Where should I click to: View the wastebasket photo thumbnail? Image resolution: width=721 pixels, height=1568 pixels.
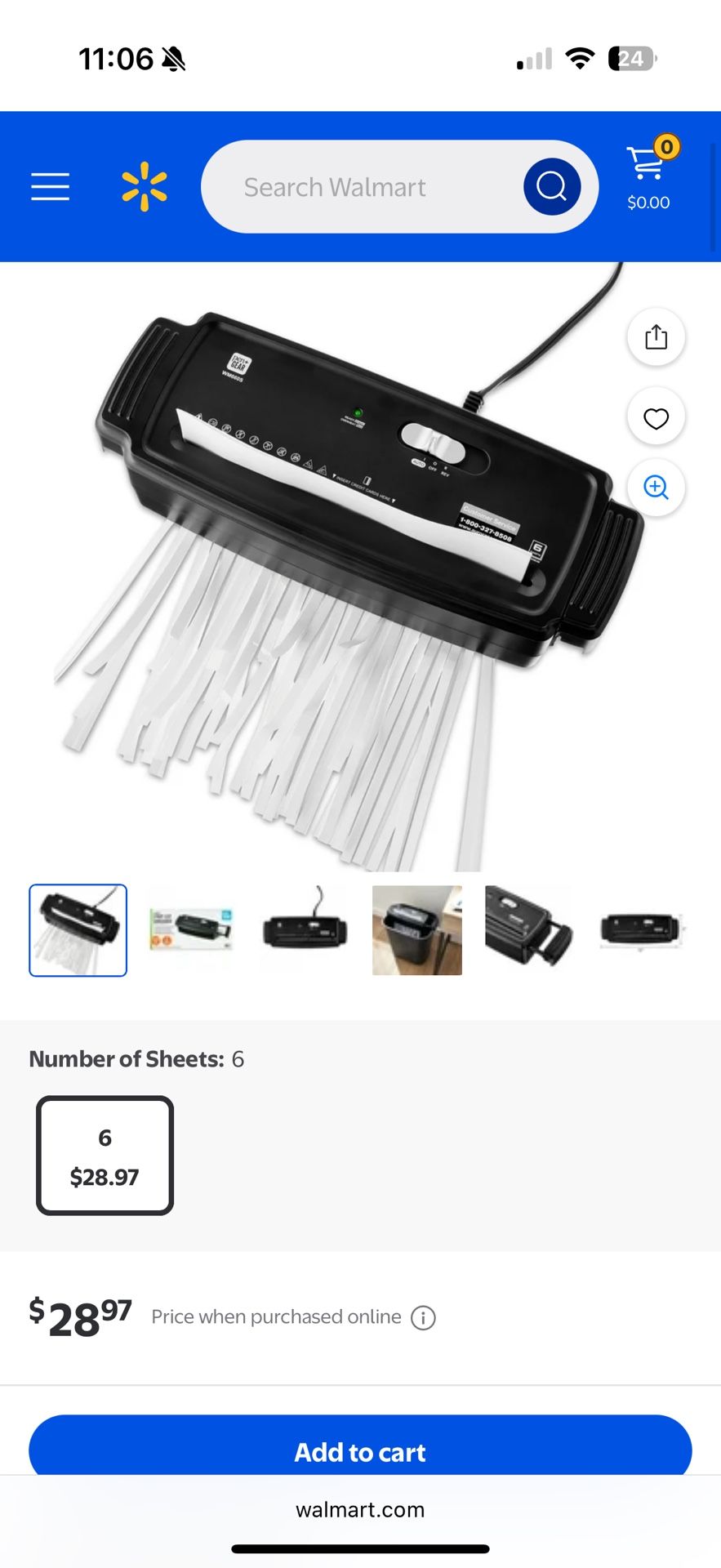pos(416,930)
